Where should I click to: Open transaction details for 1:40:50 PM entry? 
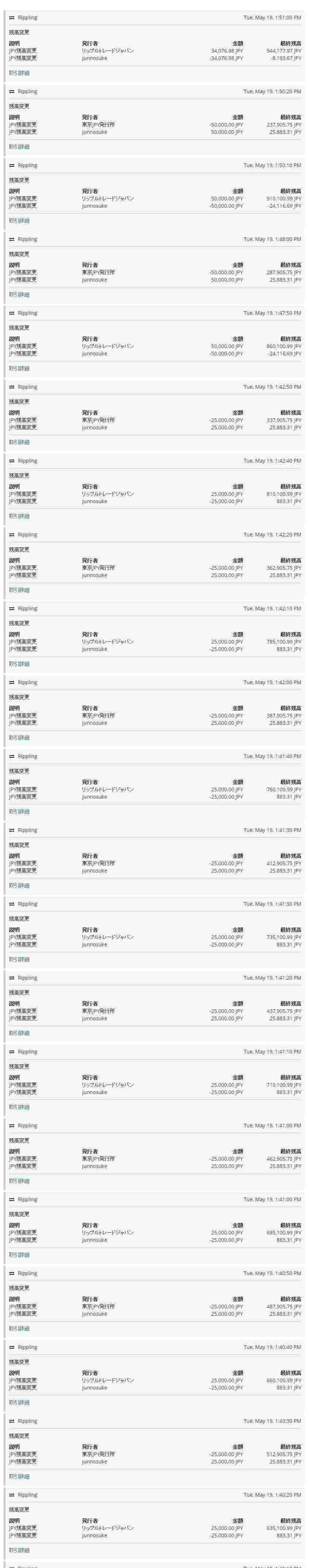[x=19, y=1329]
